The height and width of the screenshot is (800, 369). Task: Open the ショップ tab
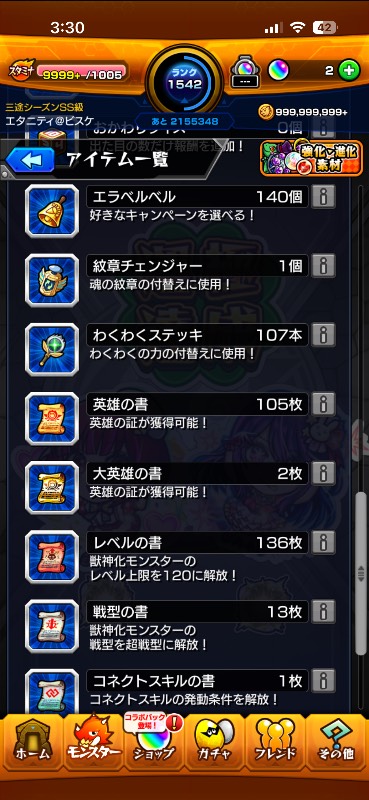tap(154, 741)
